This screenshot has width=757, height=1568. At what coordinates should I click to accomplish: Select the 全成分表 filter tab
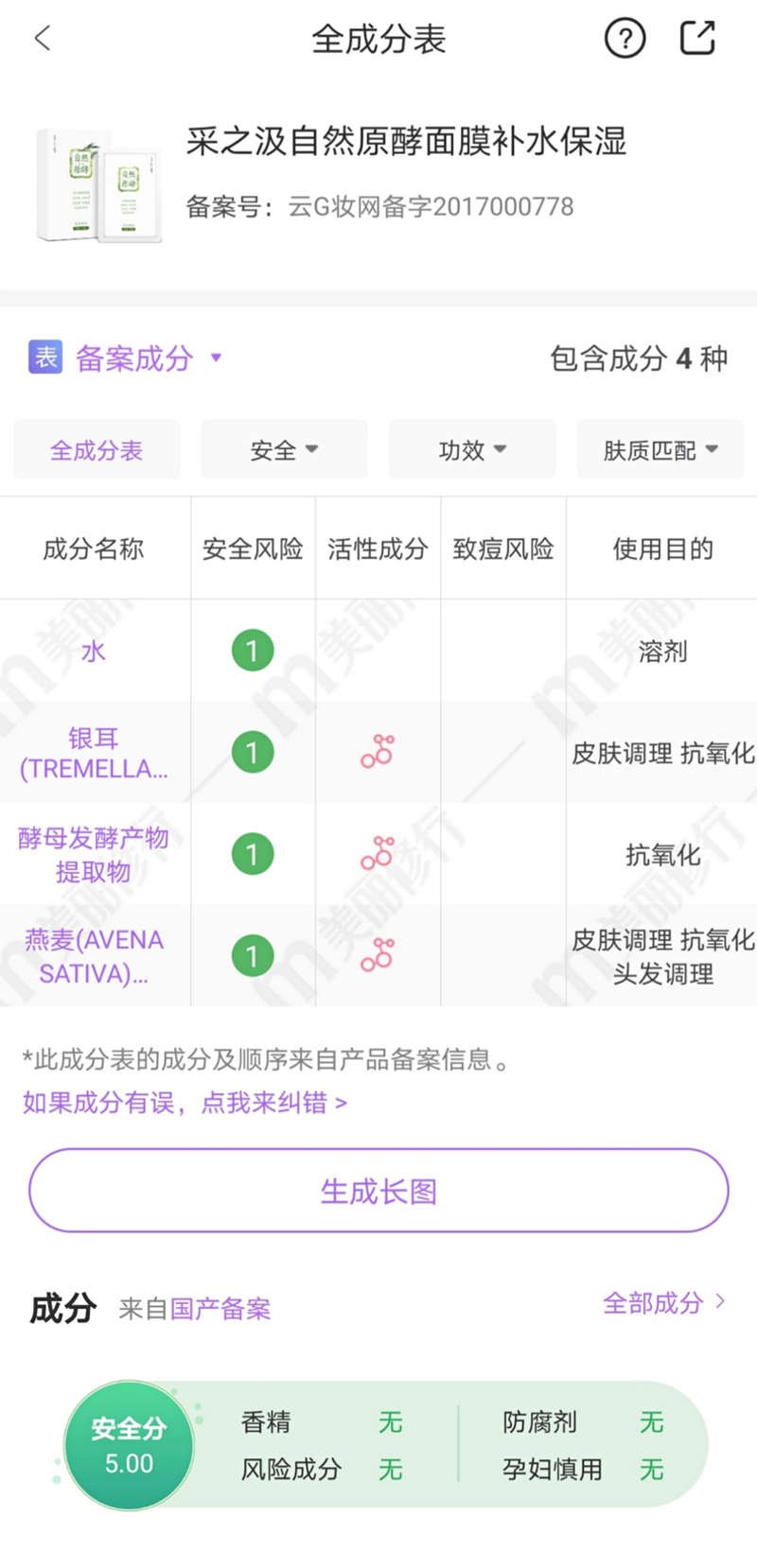pyautogui.click(x=97, y=450)
